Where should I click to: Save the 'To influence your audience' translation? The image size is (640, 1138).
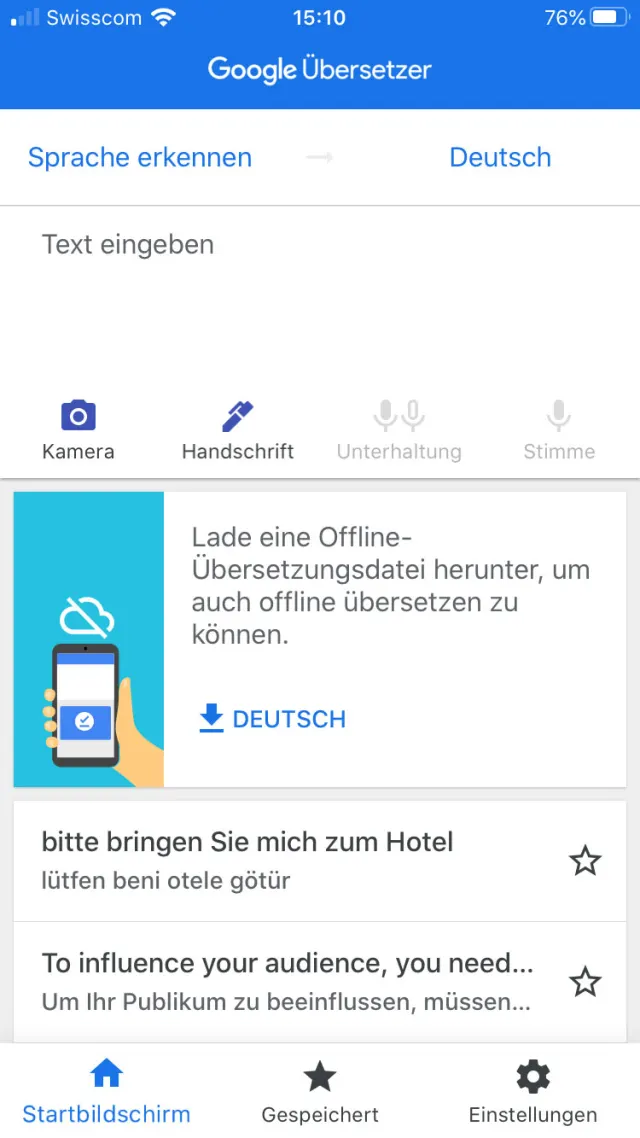(x=584, y=982)
